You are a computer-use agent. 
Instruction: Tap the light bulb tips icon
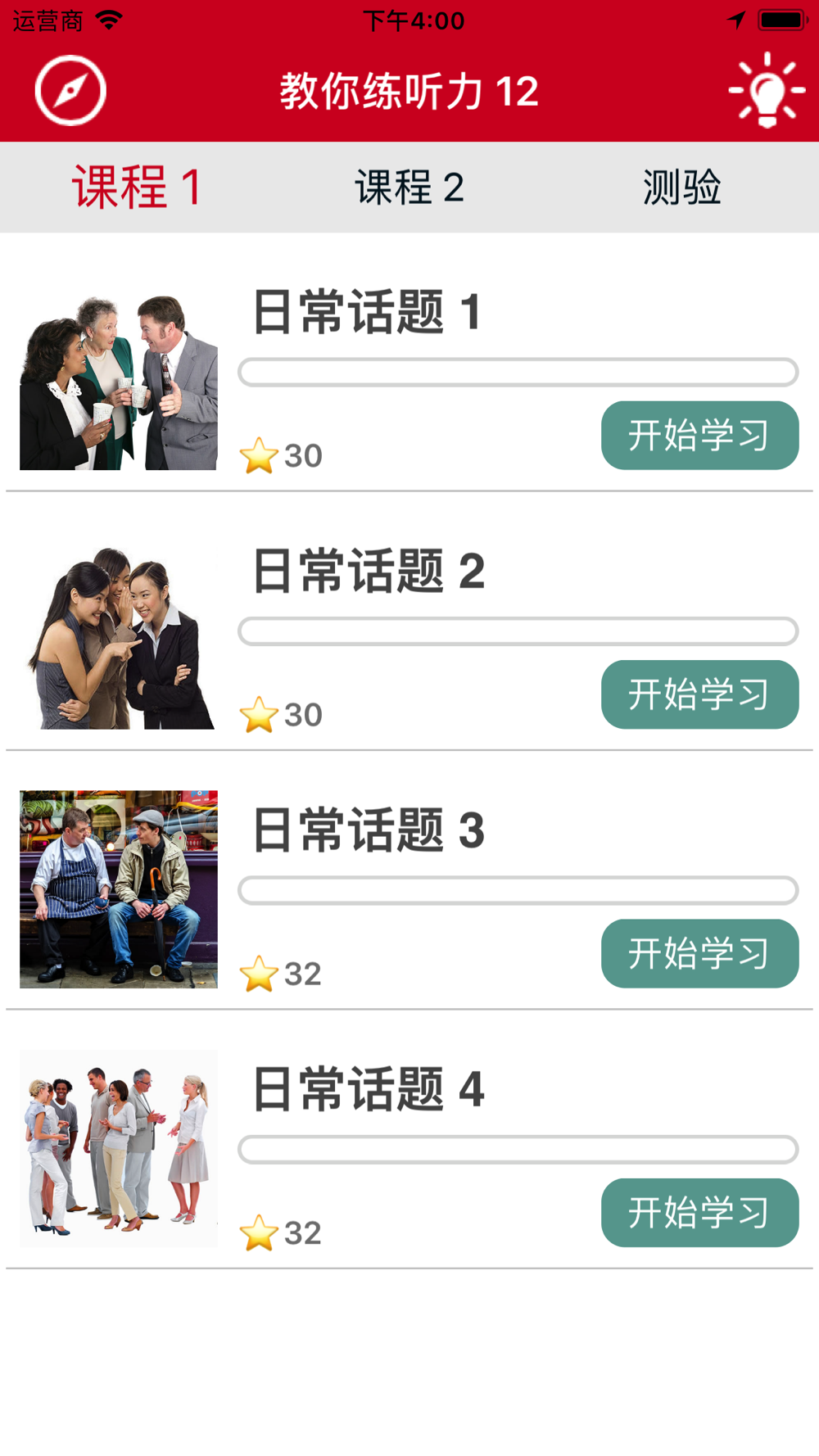click(x=767, y=90)
